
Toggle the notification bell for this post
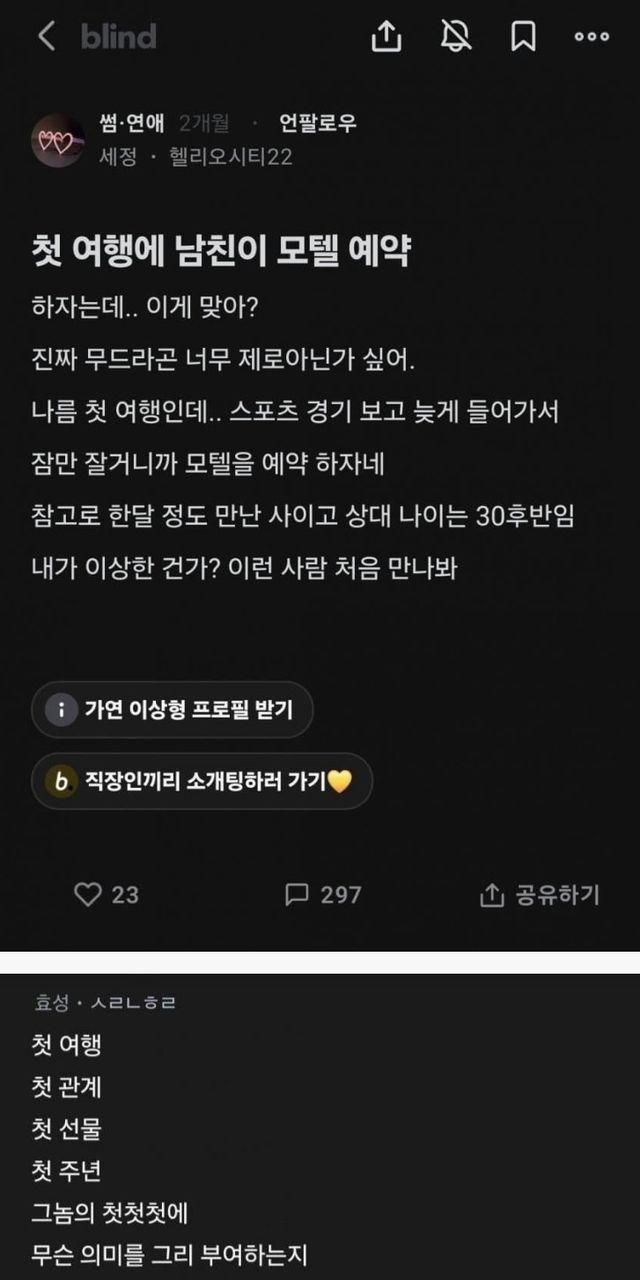[456, 37]
